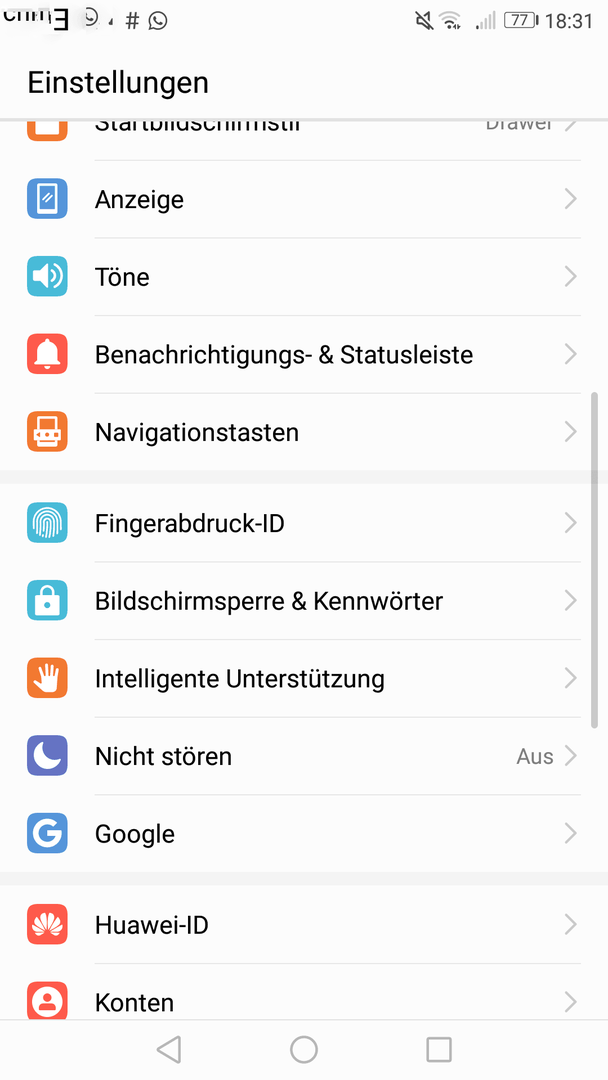Image resolution: width=608 pixels, height=1080 pixels.
Task: Open the Google settings row
Action: tap(304, 834)
